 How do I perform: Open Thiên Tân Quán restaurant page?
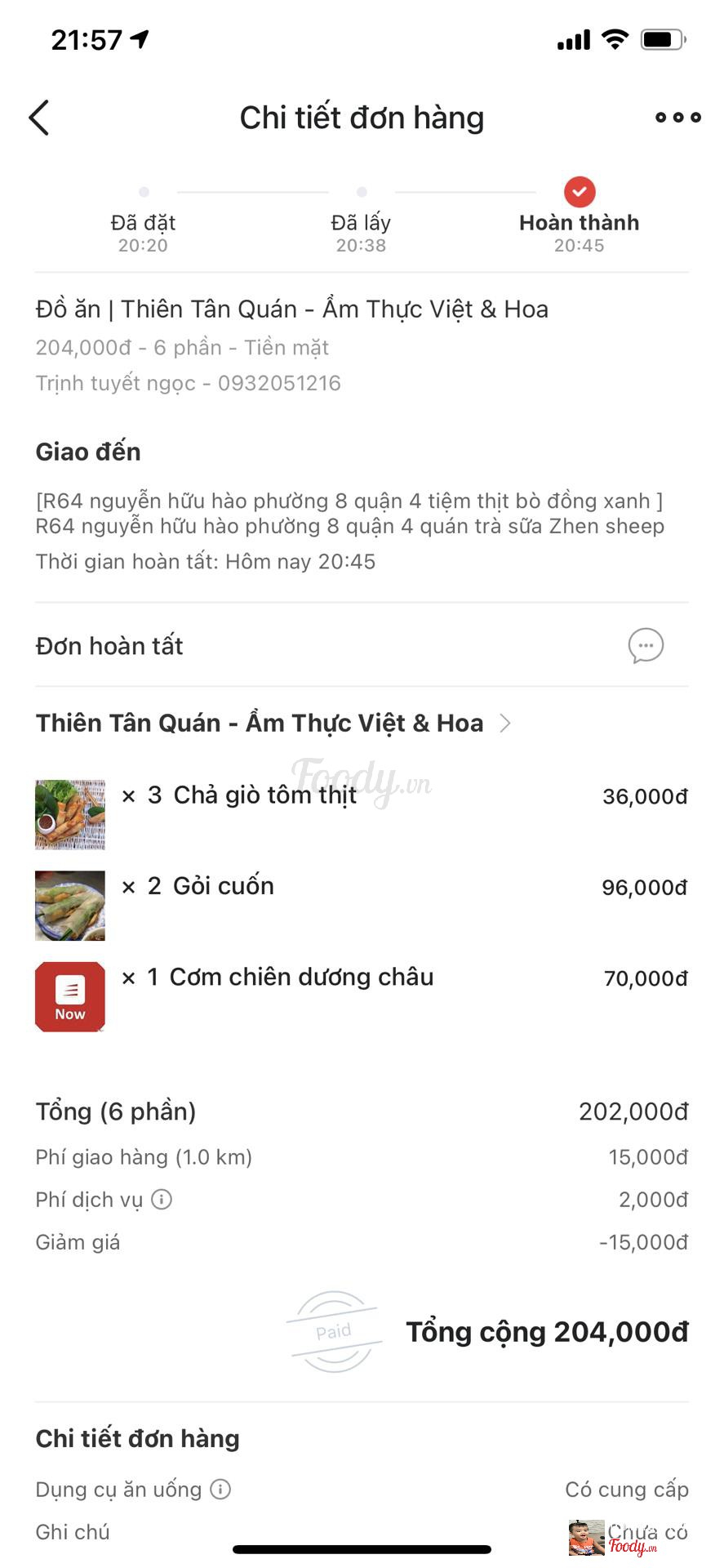point(273,724)
